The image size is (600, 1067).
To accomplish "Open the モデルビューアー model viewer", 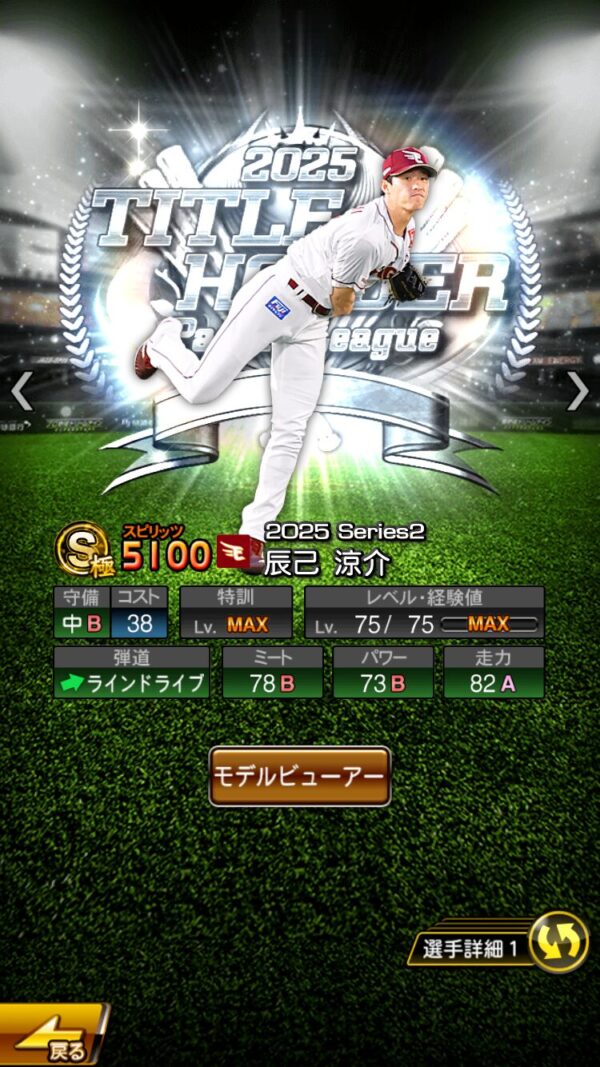I will (x=299, y=776).
